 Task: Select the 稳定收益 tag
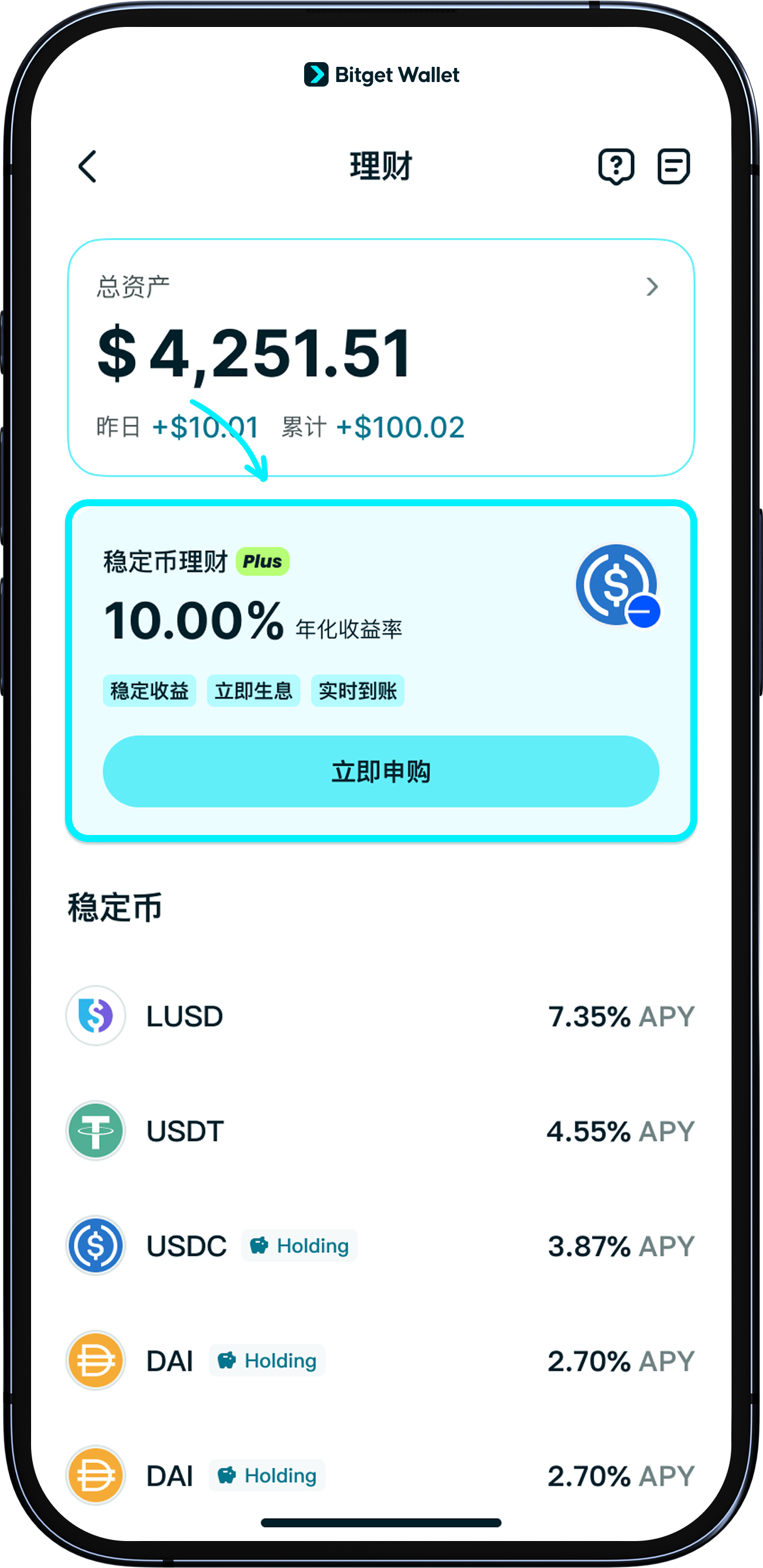[149, 690]
